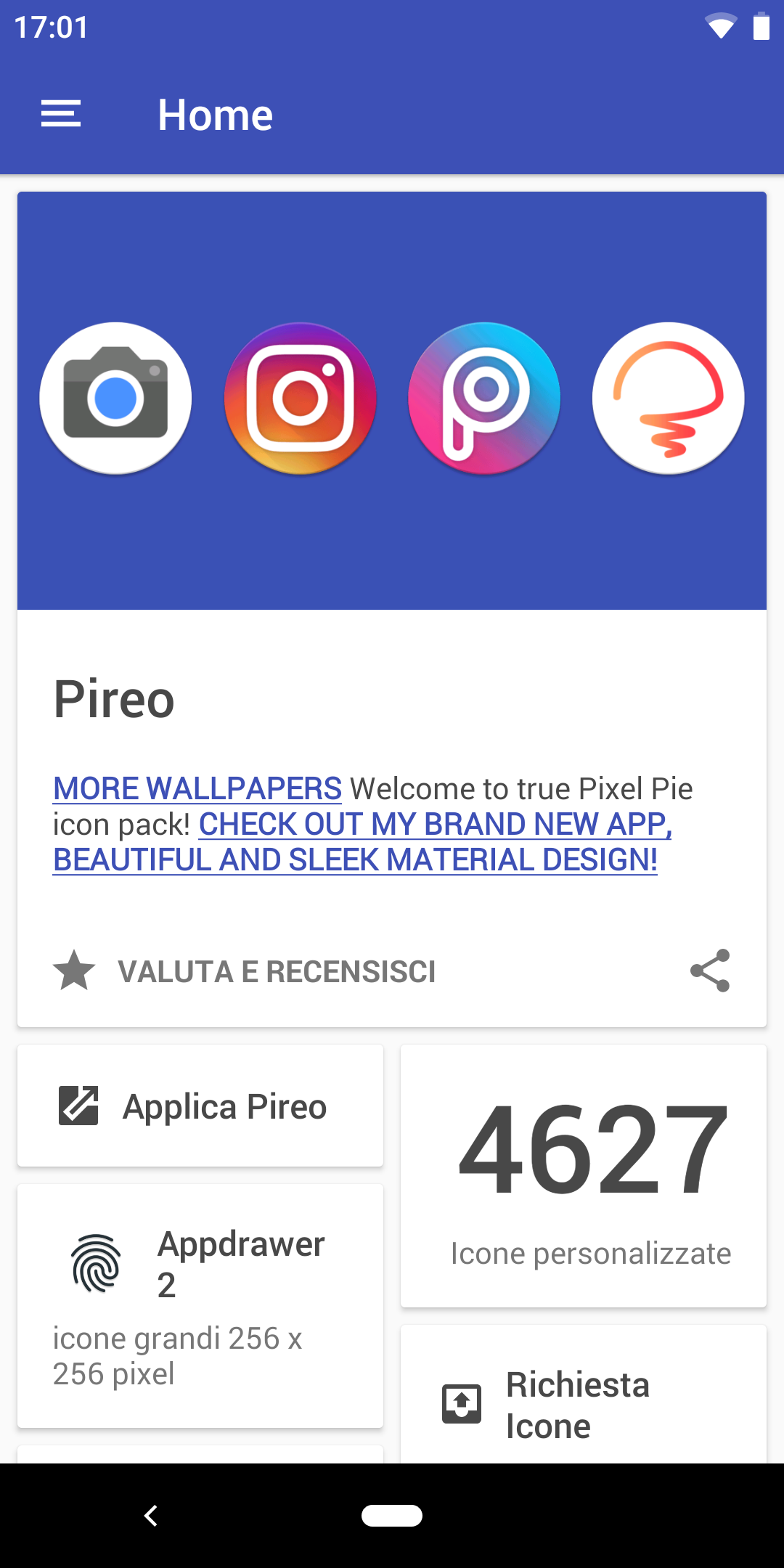This screenshot has width=784, height=1568.
Task: Open the MORE WALLPAPERS link
Action: 197,788
